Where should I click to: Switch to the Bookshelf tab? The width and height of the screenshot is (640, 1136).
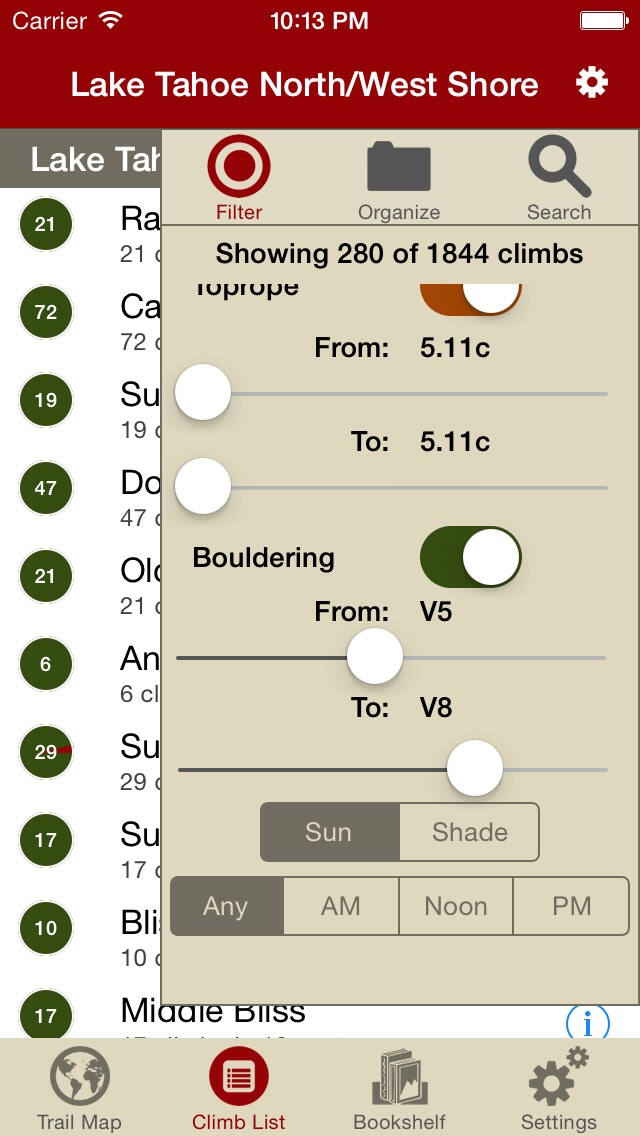pyautogui.click(x=399, y=1090)
